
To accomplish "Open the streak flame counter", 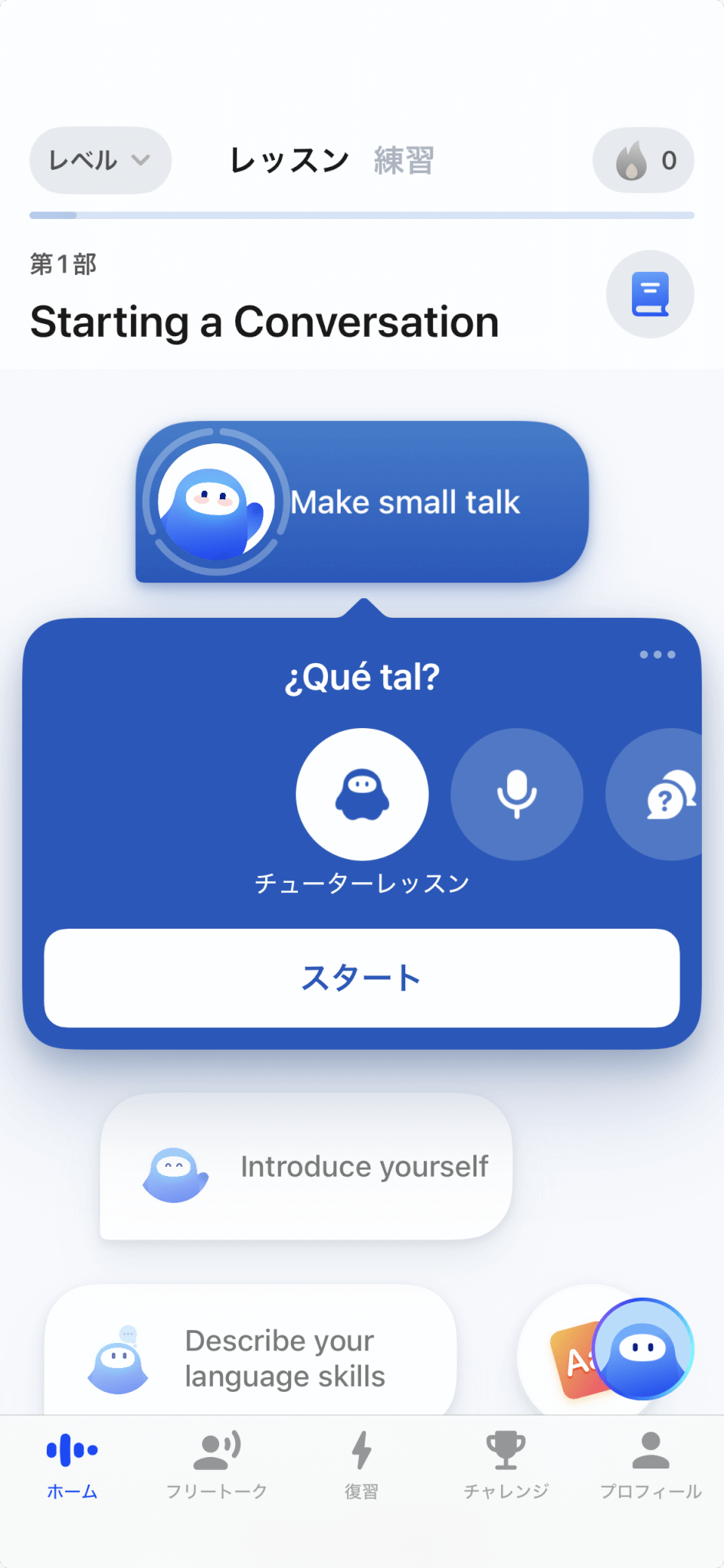I will pos(643,160).
